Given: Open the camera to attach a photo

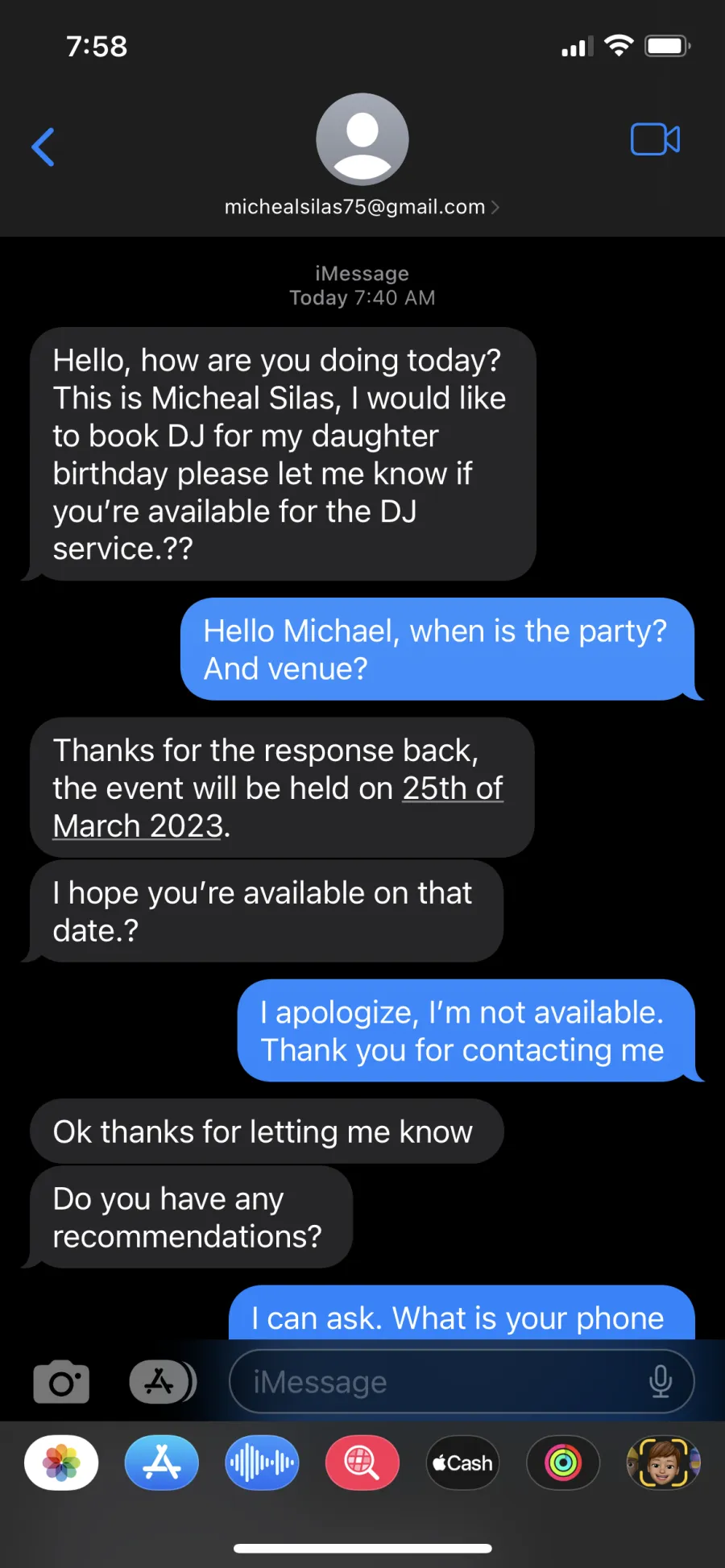Looking at the screenshot, I should (61, 1382).
